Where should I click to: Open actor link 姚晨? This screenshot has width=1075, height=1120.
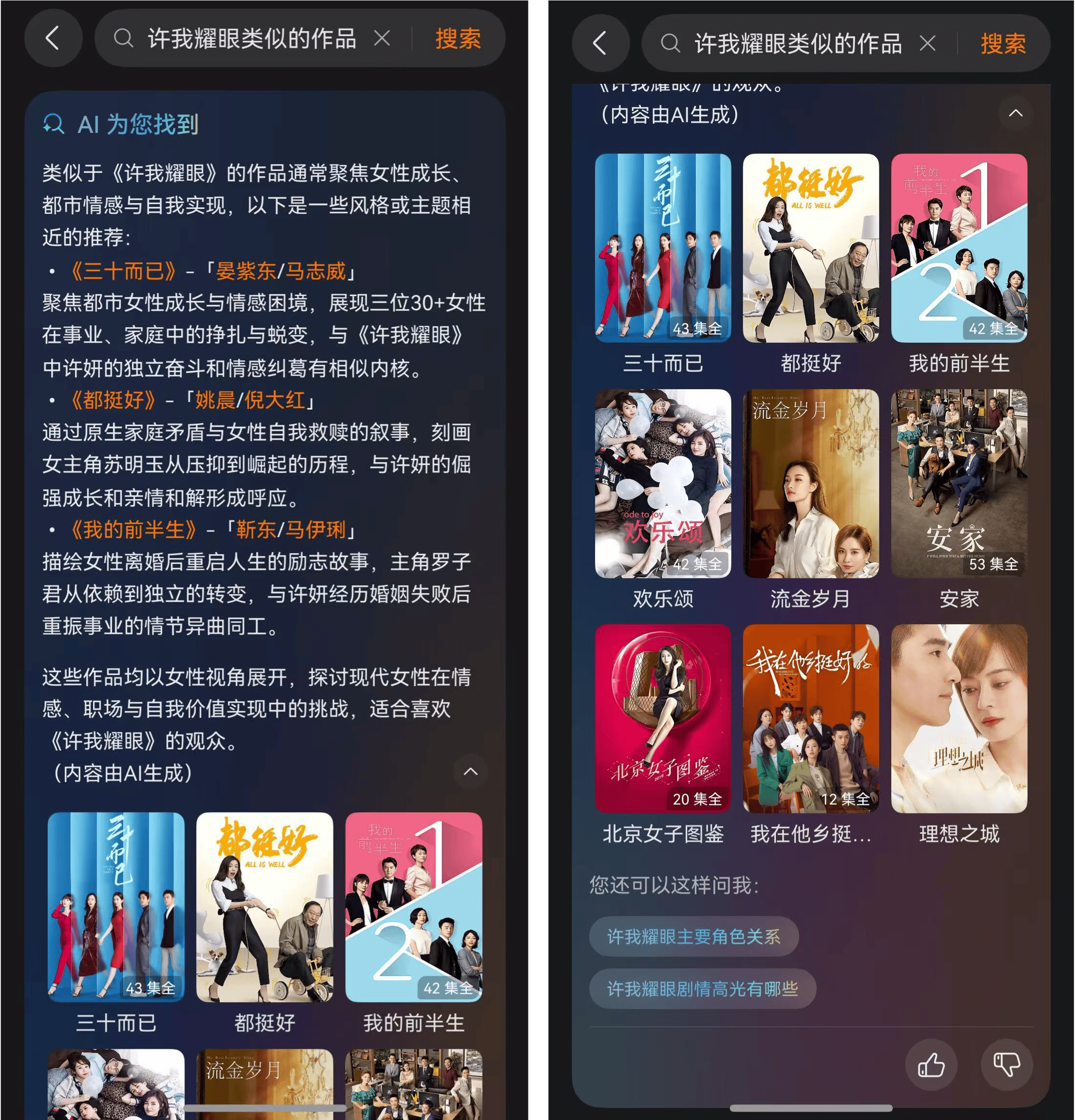click(215, 400)
